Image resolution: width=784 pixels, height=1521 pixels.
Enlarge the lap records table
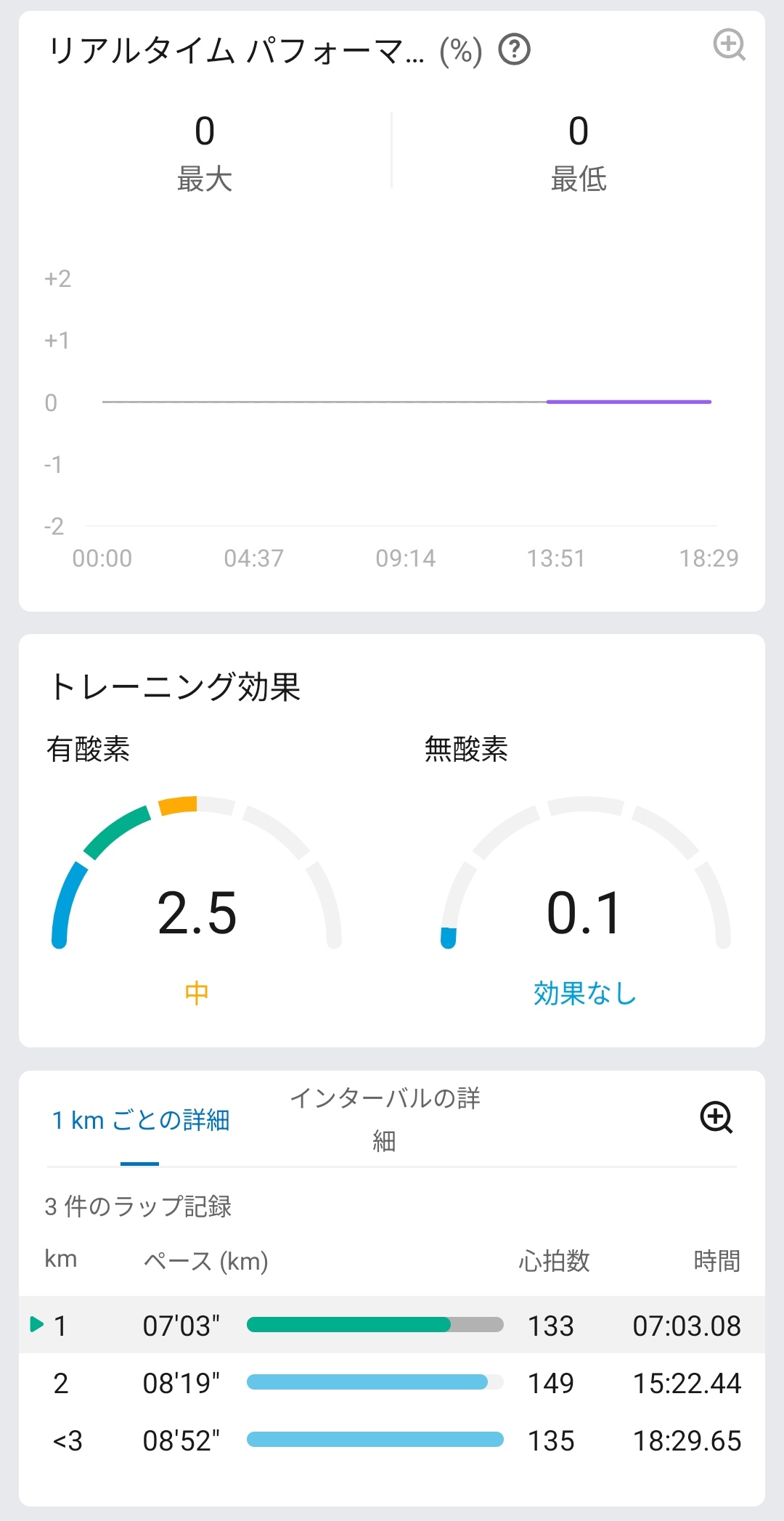[x=716, y=1118]
